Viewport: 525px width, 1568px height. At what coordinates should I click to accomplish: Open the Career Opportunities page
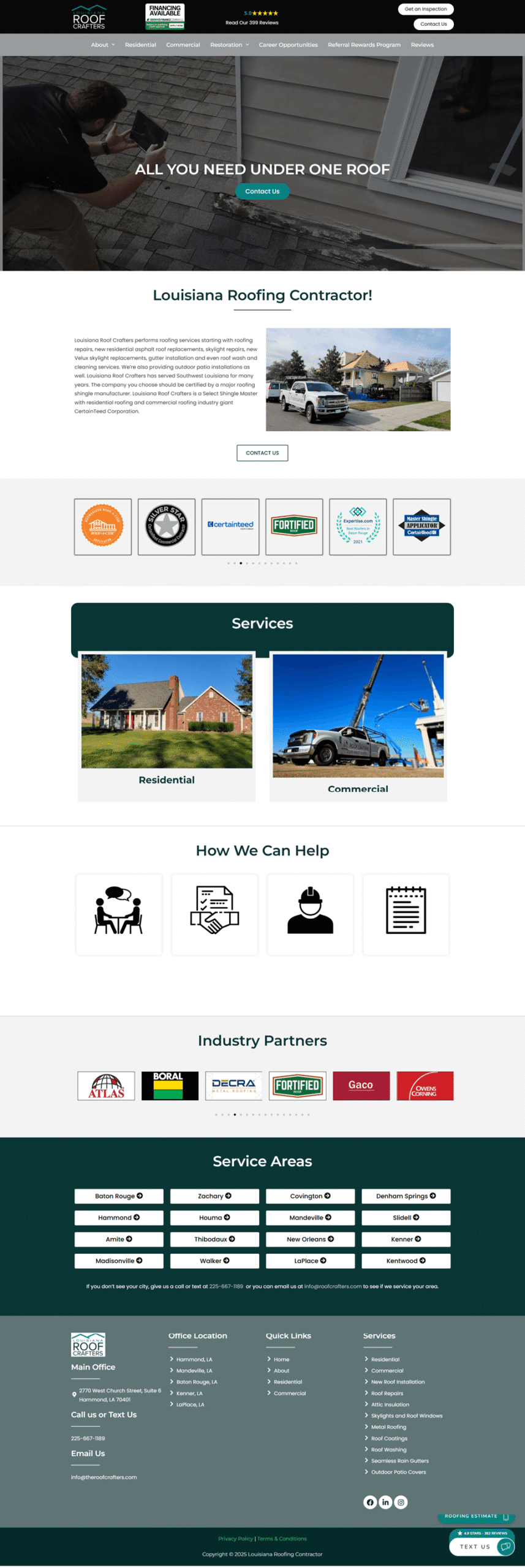[288, 45]
